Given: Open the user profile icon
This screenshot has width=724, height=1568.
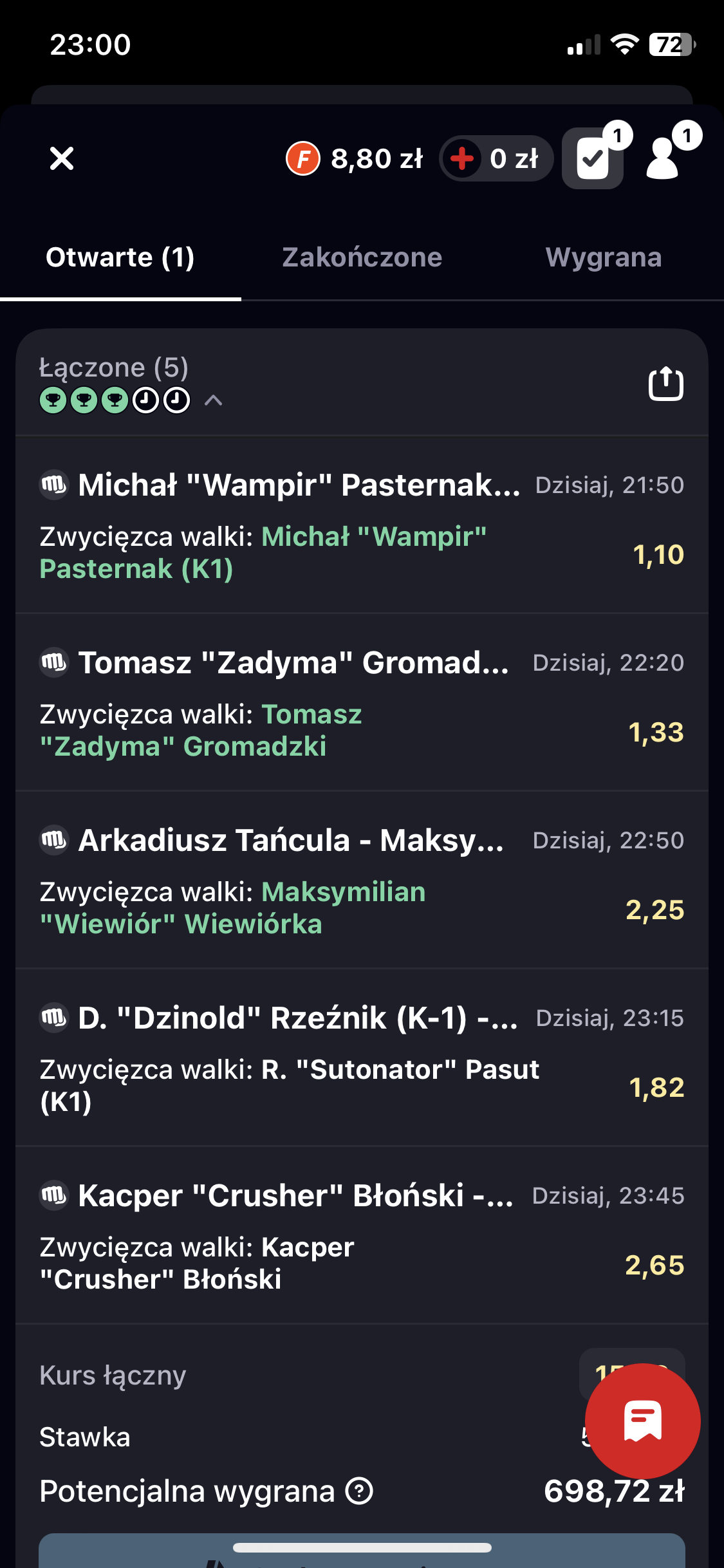Looking at the screenshot, I should (662, 158).
